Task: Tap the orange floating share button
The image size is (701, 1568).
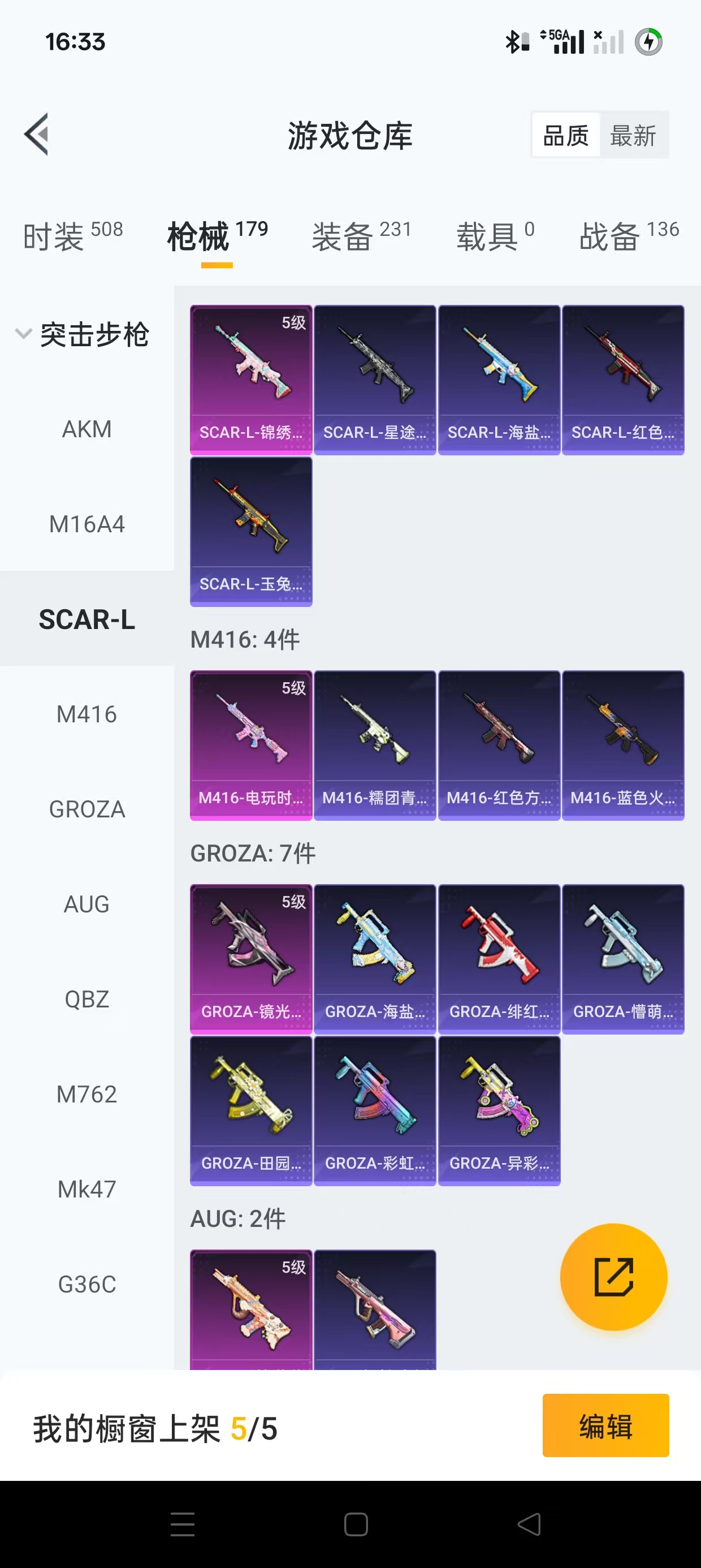Action: coord(613,1277)
